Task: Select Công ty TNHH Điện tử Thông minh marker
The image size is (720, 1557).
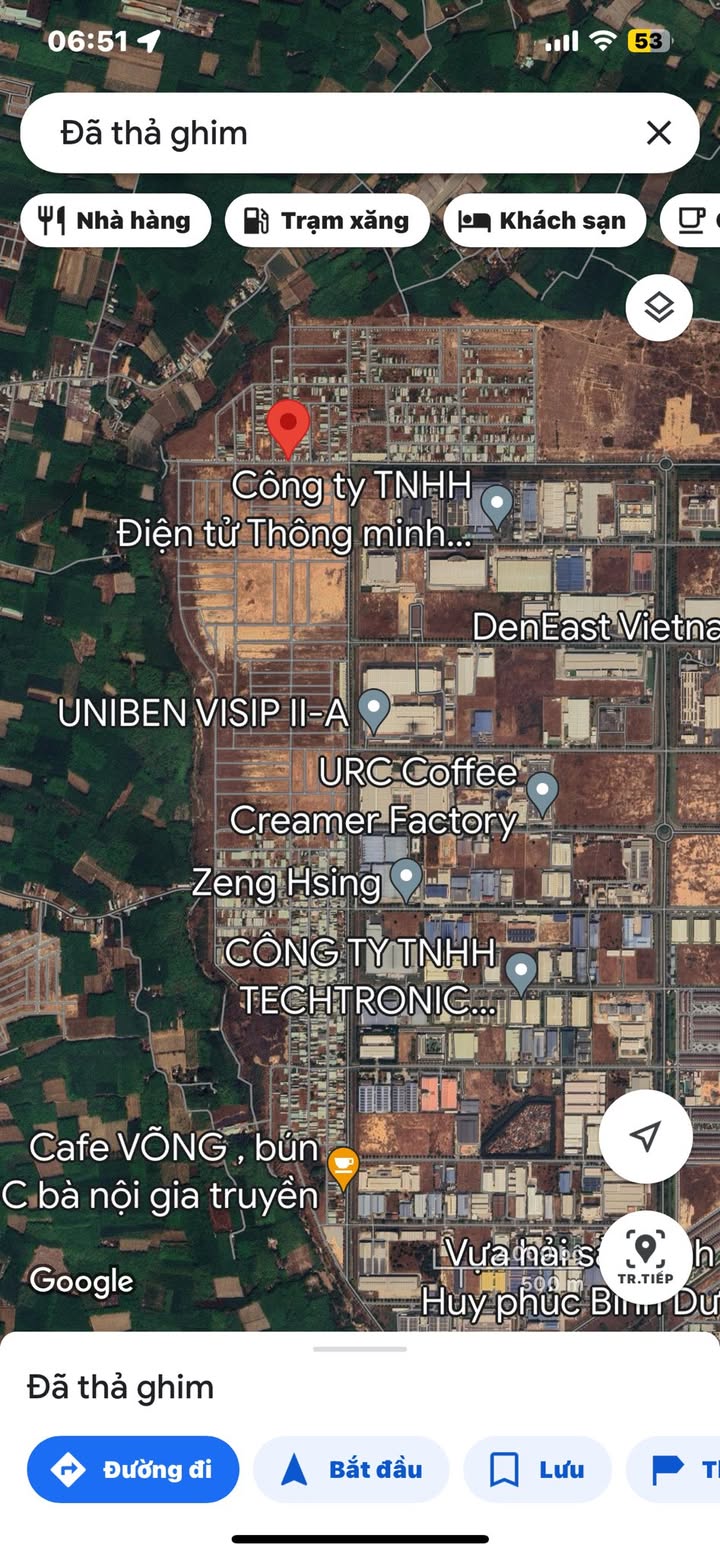Action: coord(497,505)
